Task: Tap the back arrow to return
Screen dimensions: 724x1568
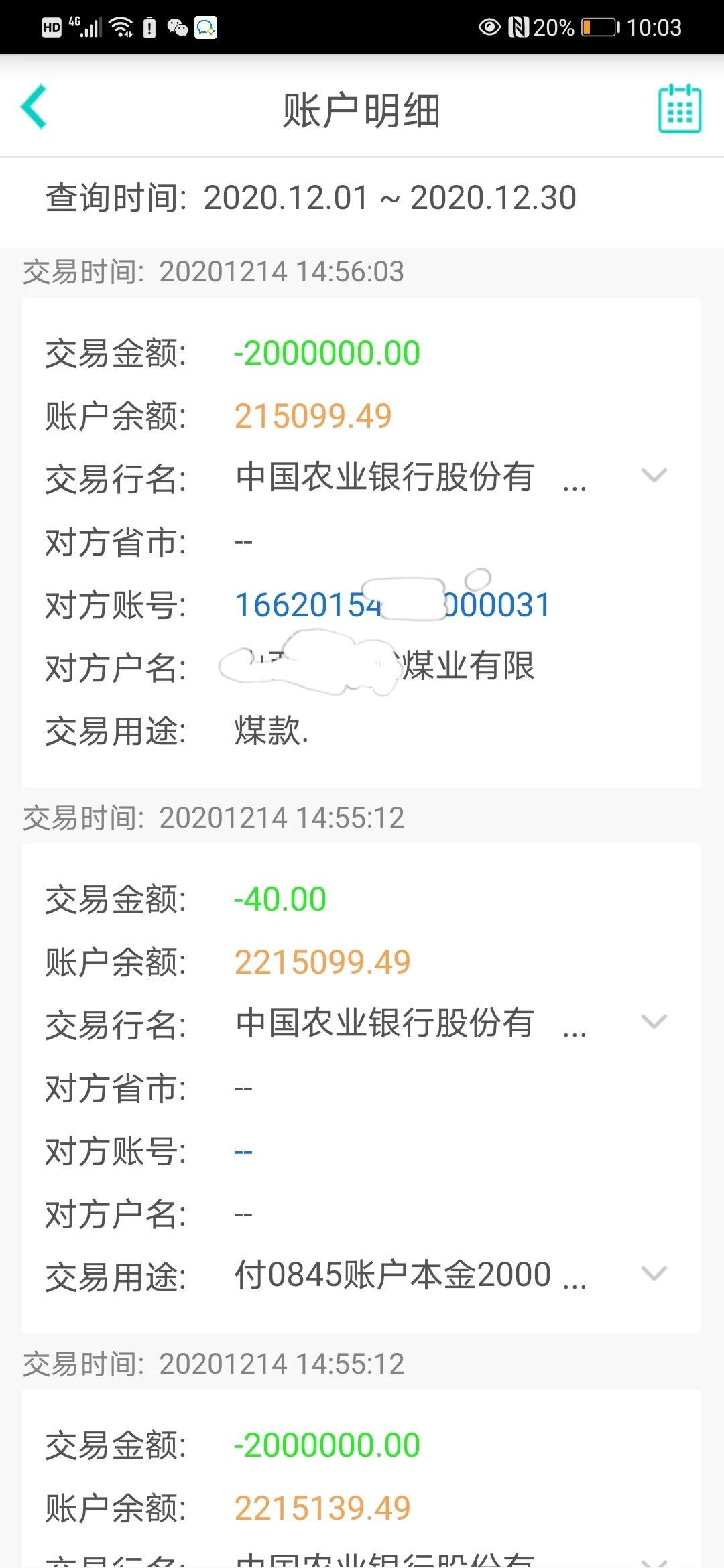Action: [x=35, y=107]
